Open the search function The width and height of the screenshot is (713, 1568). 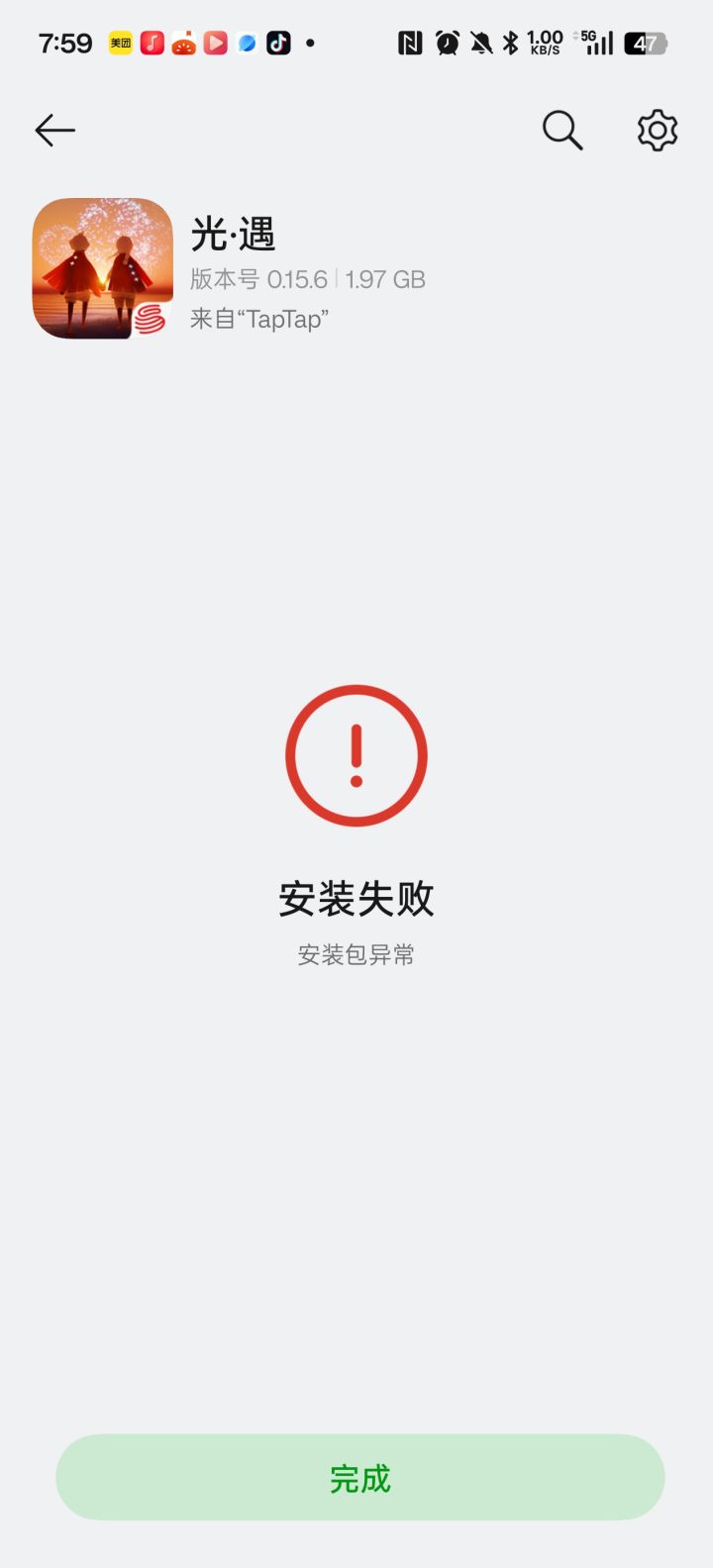click(561, 130)
